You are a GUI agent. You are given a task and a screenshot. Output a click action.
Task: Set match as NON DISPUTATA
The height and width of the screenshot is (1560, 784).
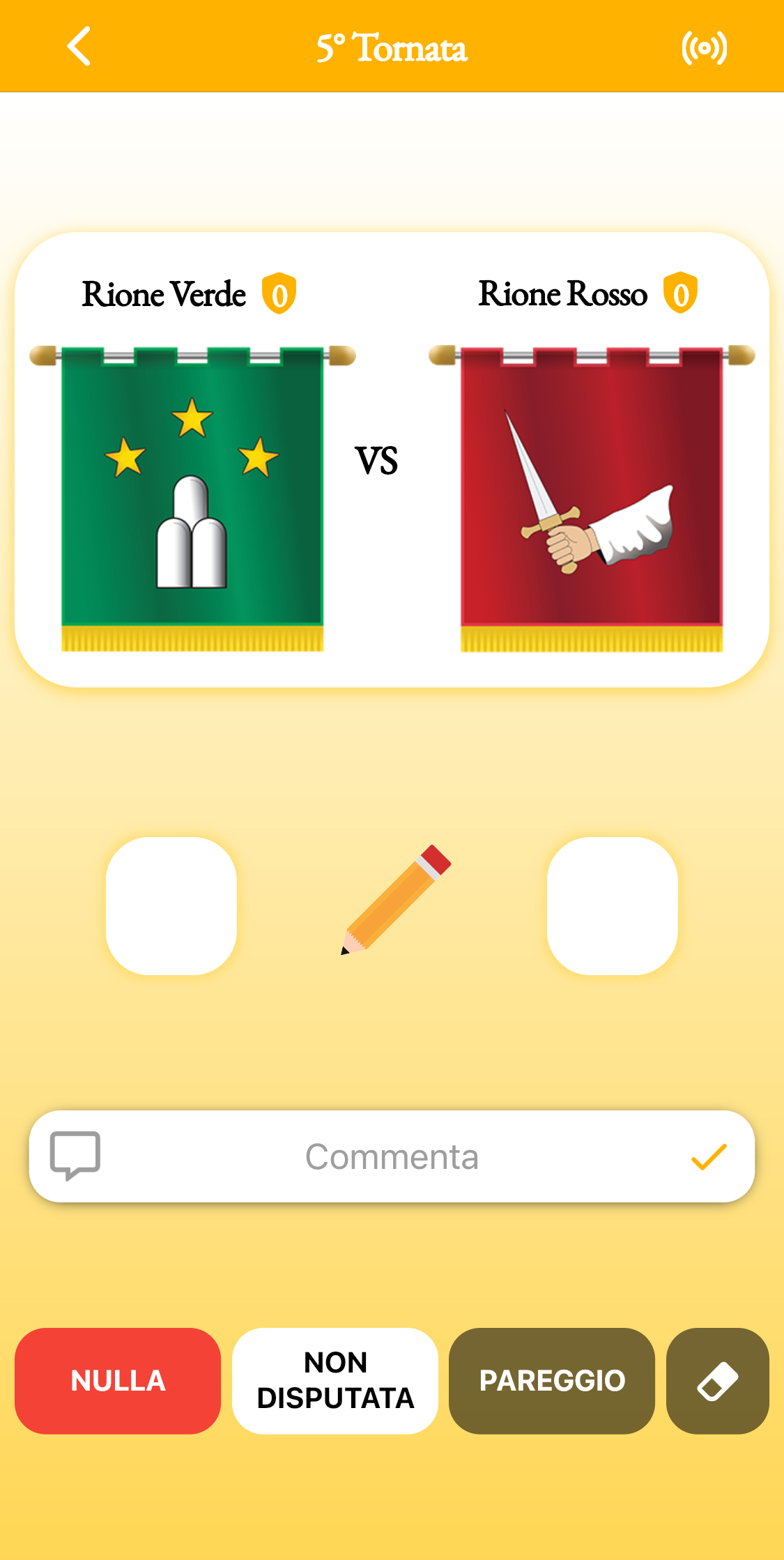pyautogui.click(x=335, y=1381)
